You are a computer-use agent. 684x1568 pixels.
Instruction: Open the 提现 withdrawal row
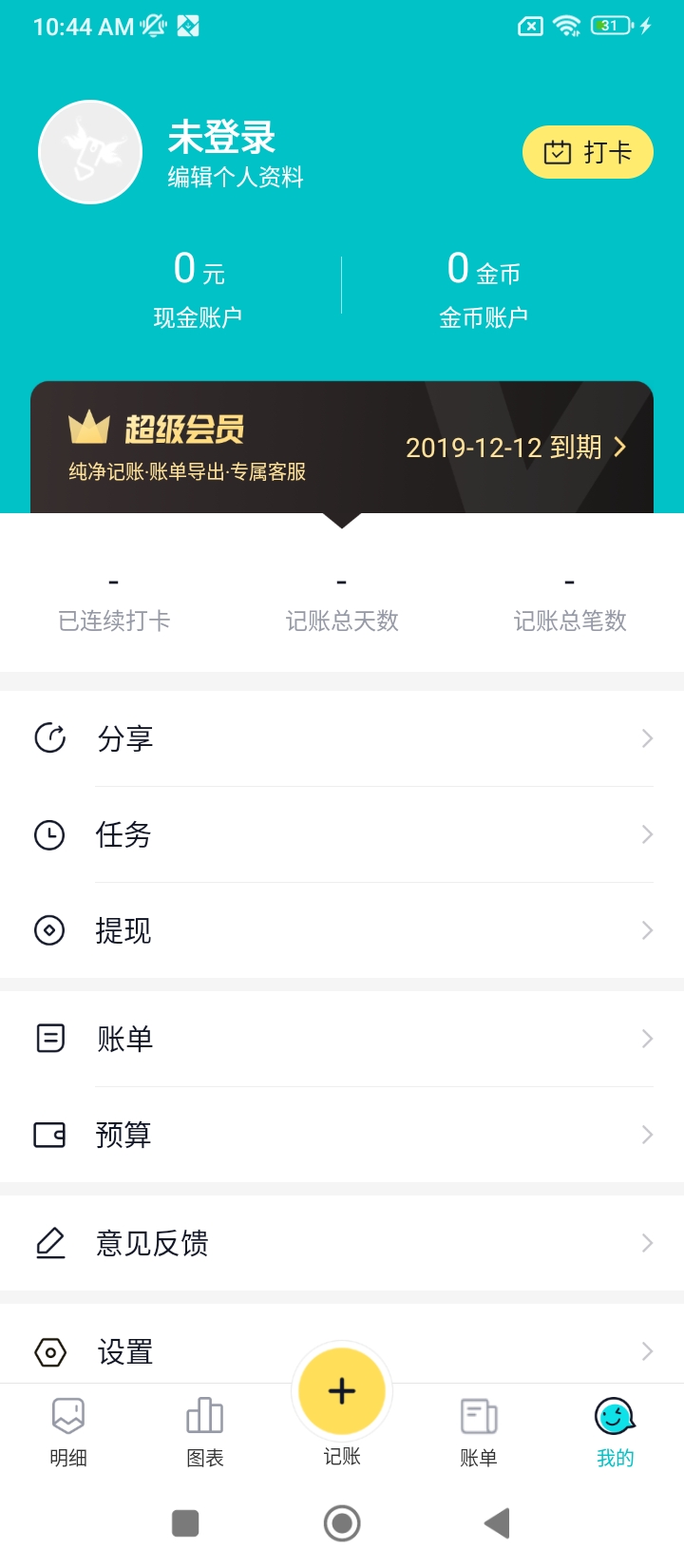click(x=342, y=930)
